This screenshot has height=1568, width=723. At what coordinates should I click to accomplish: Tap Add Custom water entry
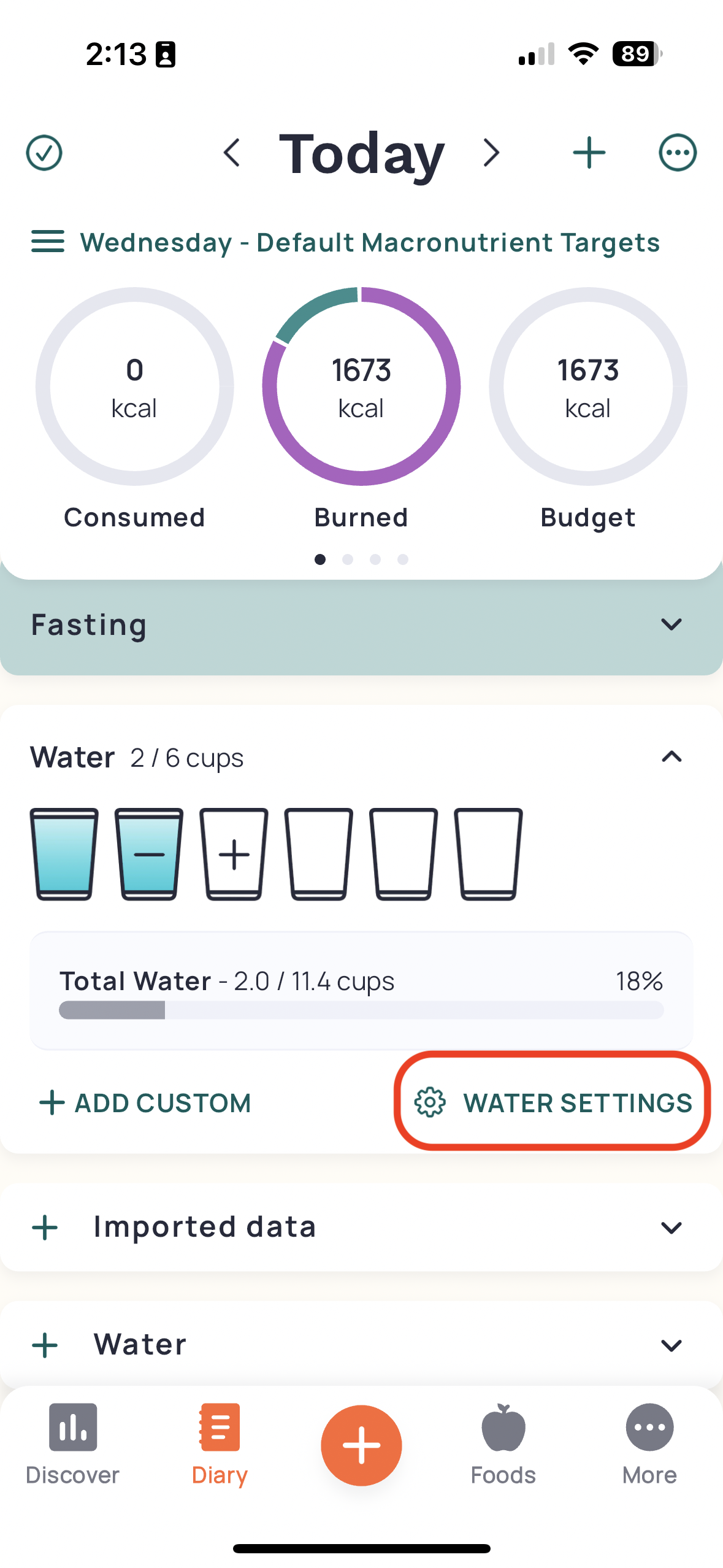click(x=145, y=1102)
